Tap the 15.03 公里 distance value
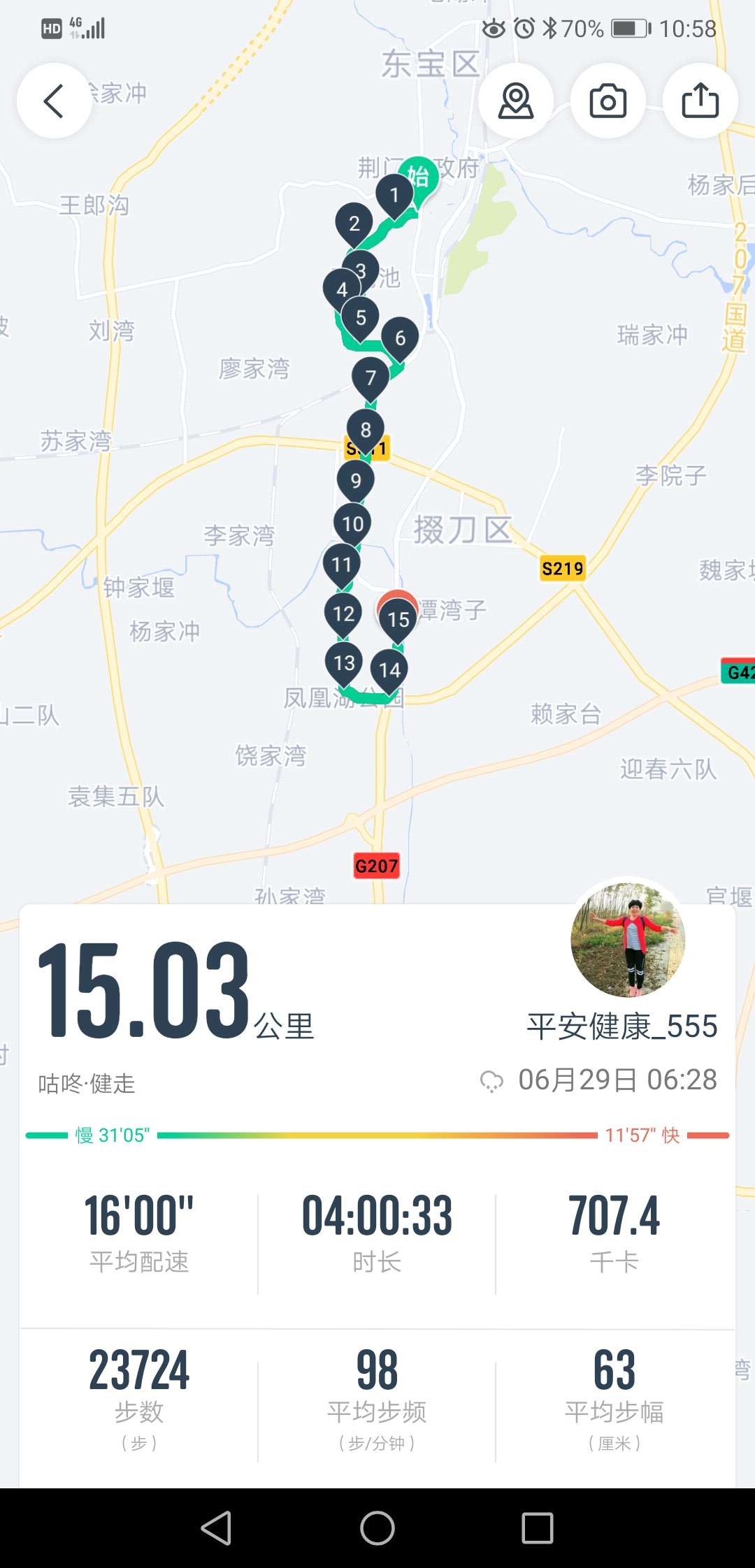Screen dimensions: 755x1568 141,985
